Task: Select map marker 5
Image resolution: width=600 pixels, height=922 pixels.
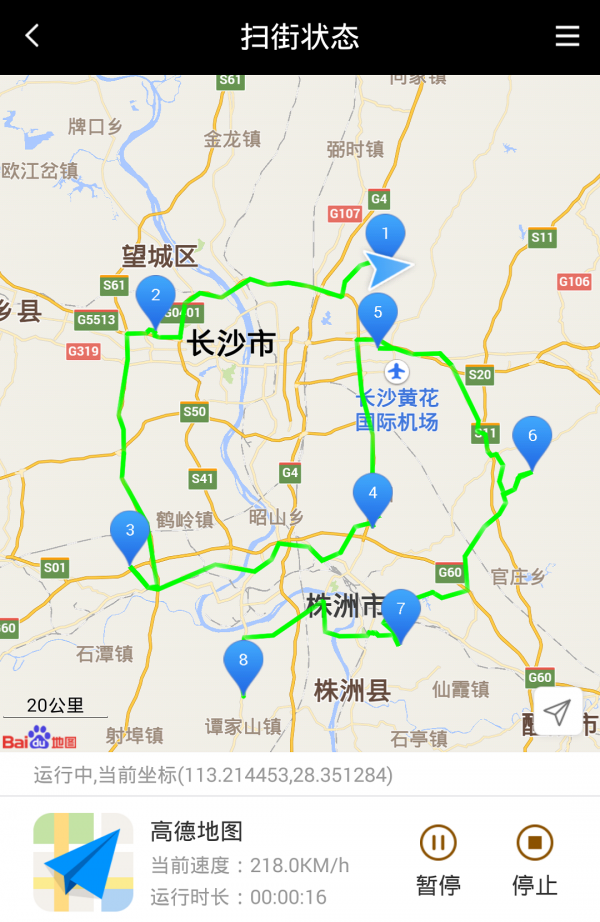Action: point(378,313)
